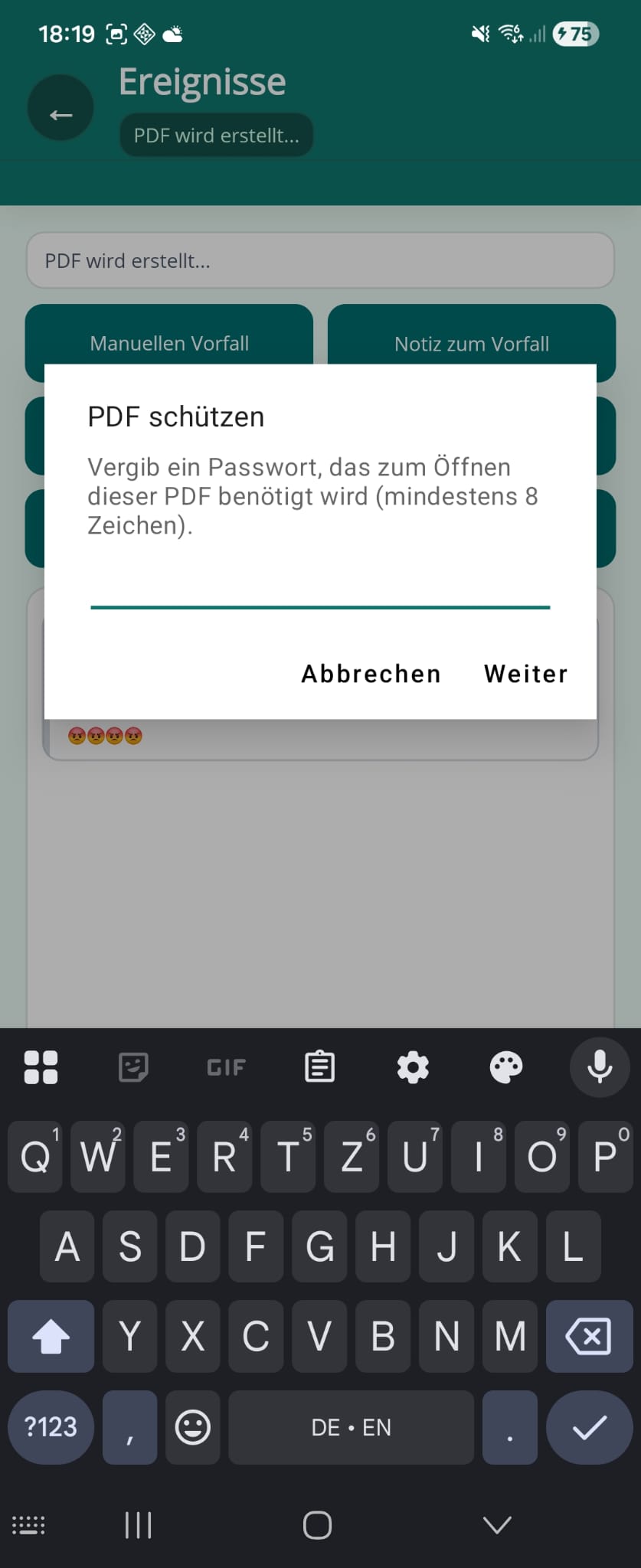Start voice typing with the microphone icon
The image size is (641, 1568).
(x=600, y=1067)
